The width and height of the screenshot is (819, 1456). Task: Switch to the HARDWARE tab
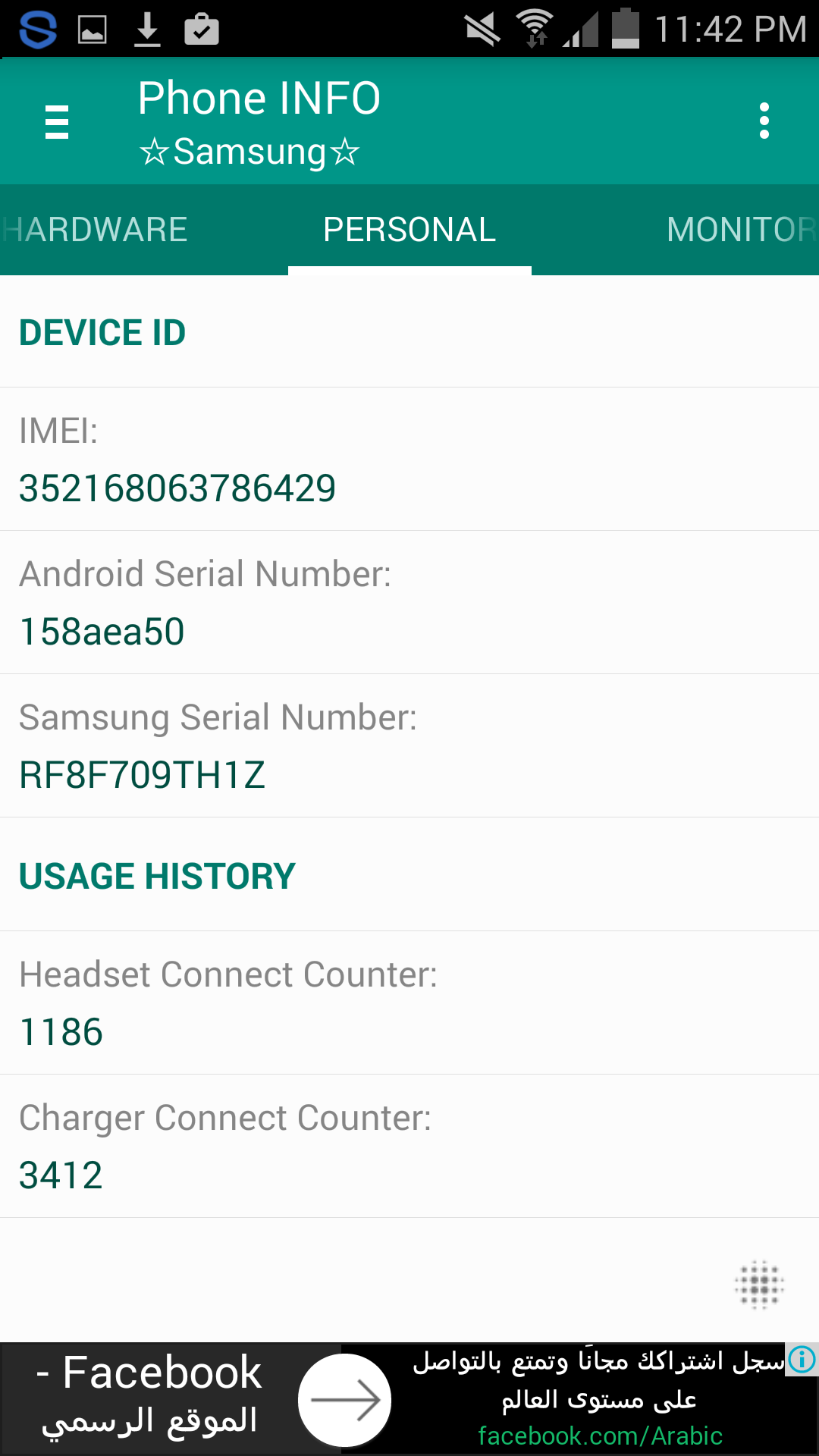[x=95, y=230]
